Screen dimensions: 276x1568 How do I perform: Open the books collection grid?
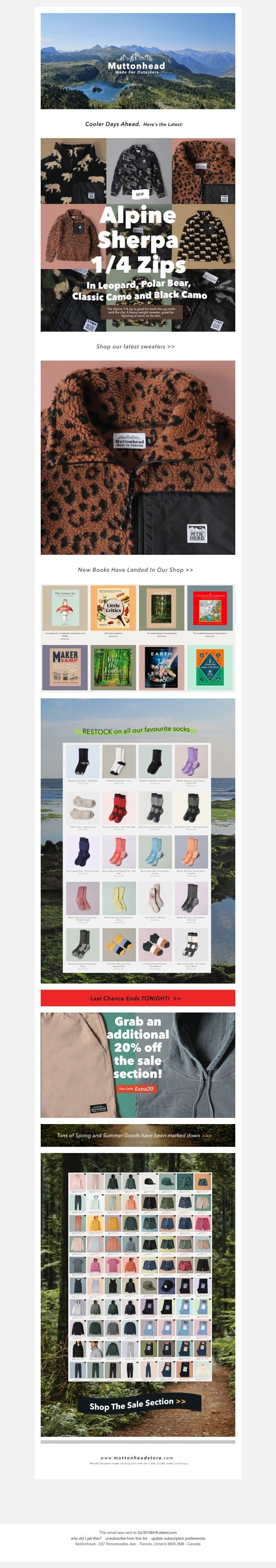click(138, 637)
